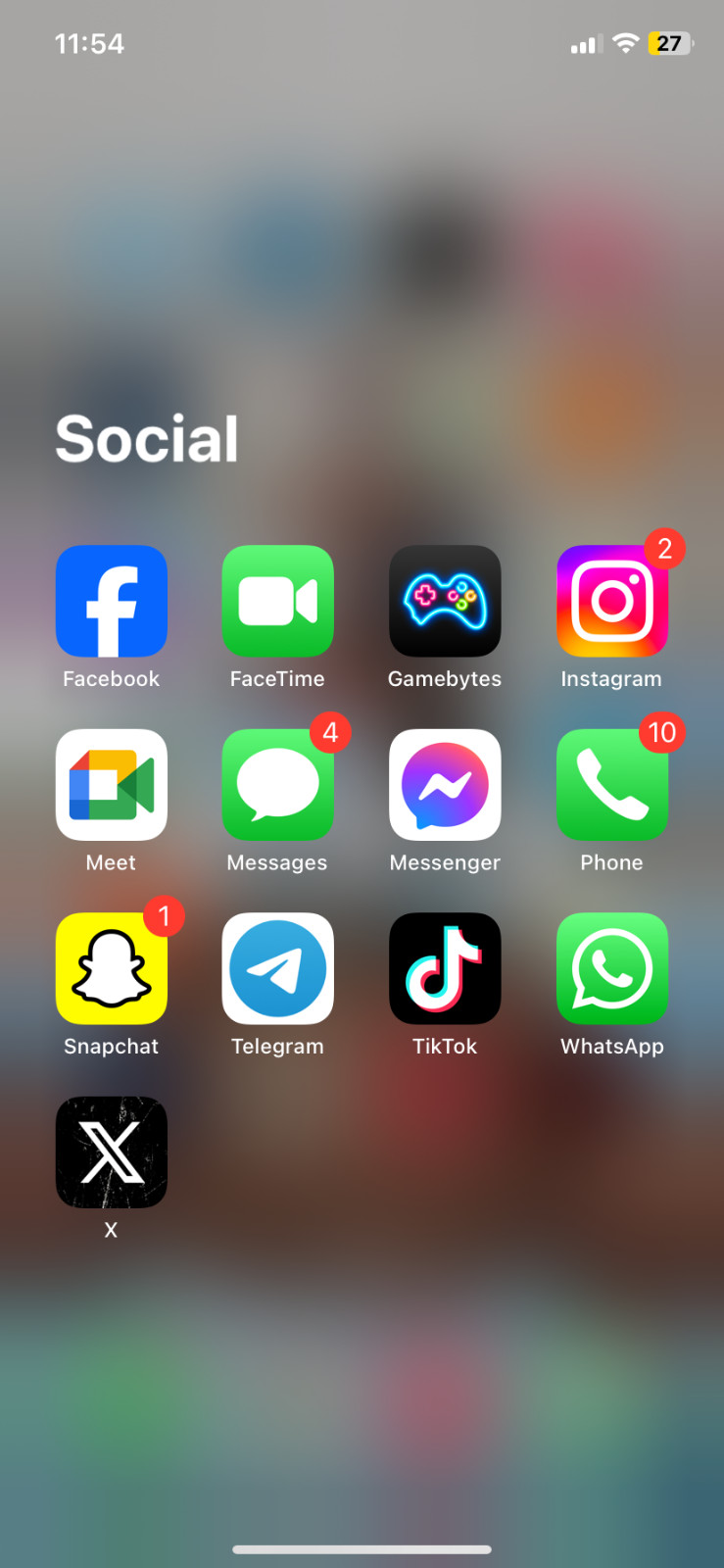Open the Facebook app
Viewport: 724px width, 1568px height.
[x=112, y=601]
